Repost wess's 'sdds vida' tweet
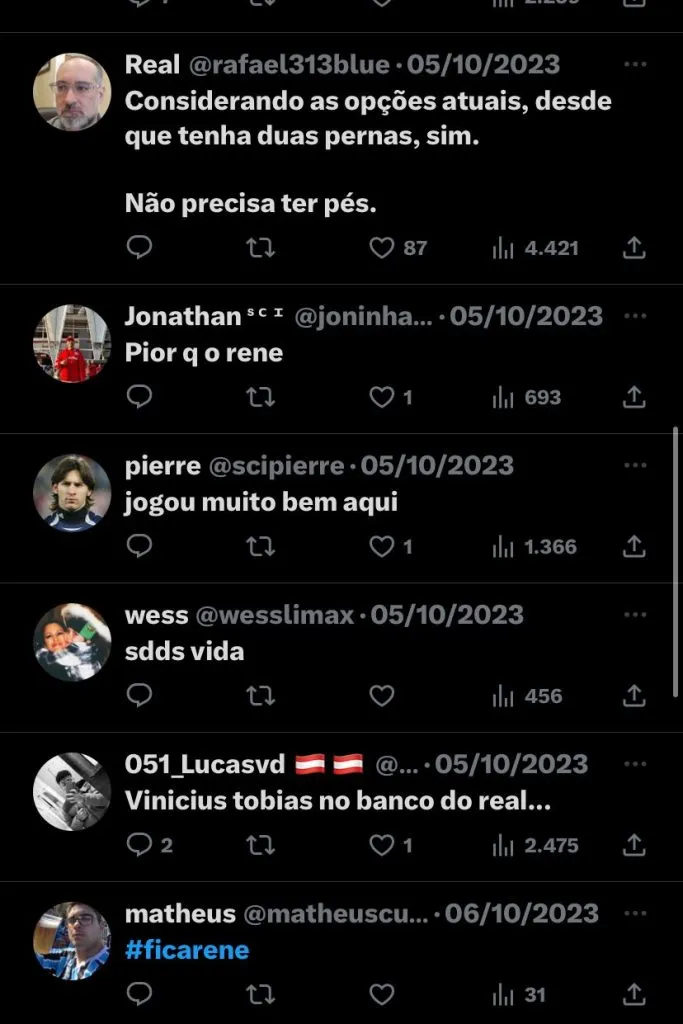This screenshot has width=683, height=1024. (x=260, y=695)
